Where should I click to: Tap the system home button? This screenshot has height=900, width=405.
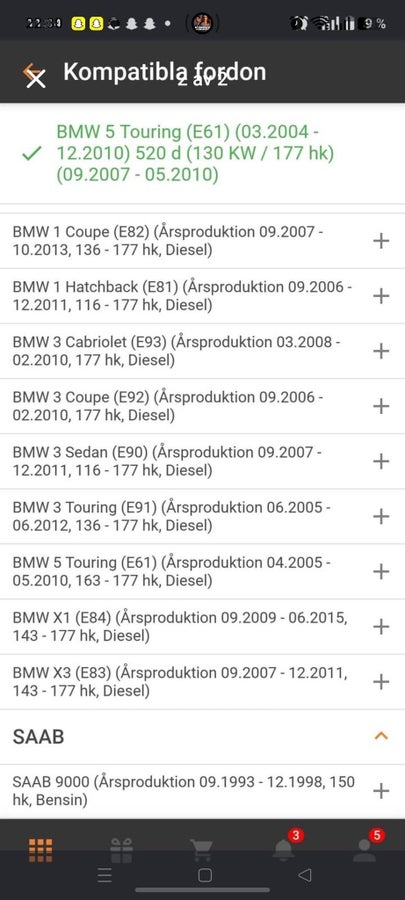click(205, 875)
